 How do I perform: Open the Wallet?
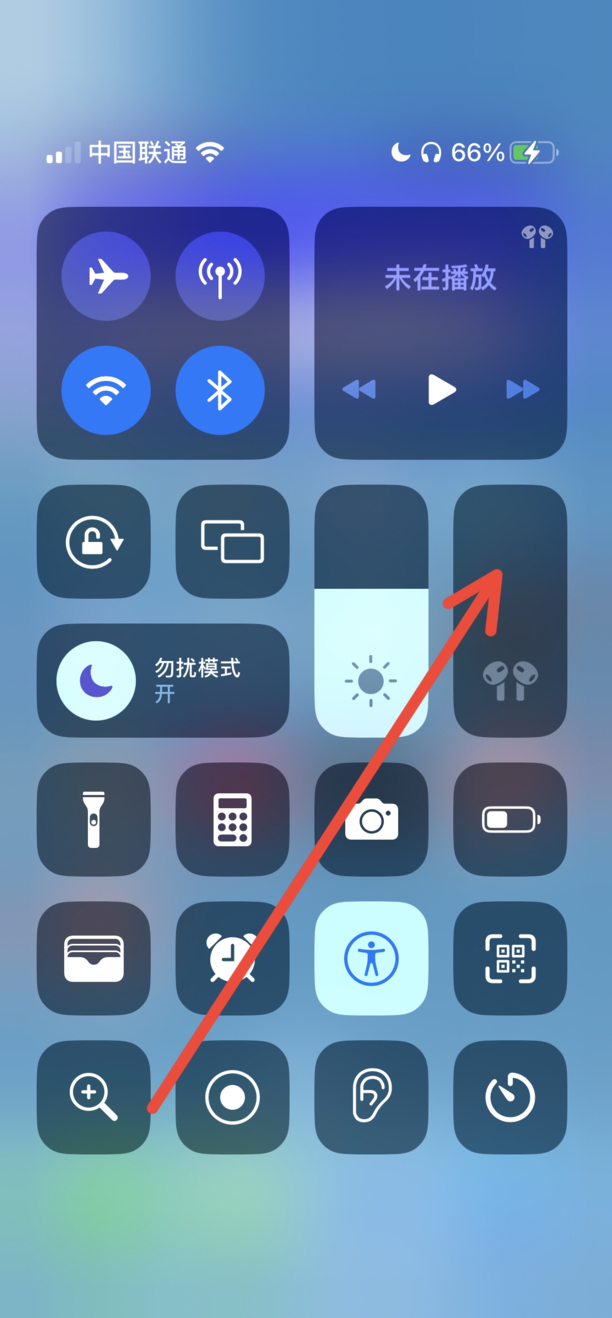click(x=94, y=958)
